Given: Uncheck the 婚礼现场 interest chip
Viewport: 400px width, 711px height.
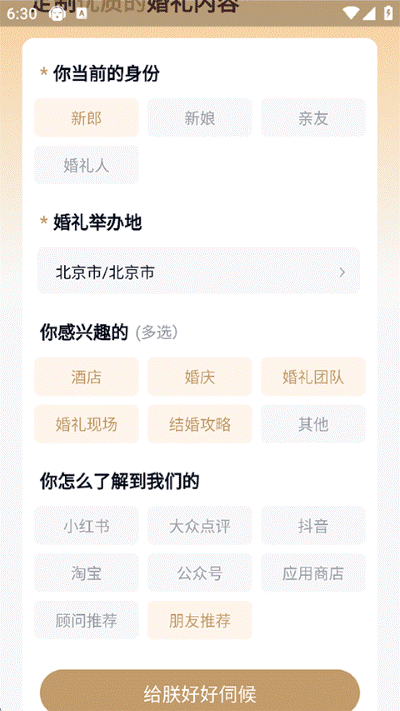Looking at the screenshot, I should [x=86, y=424].
